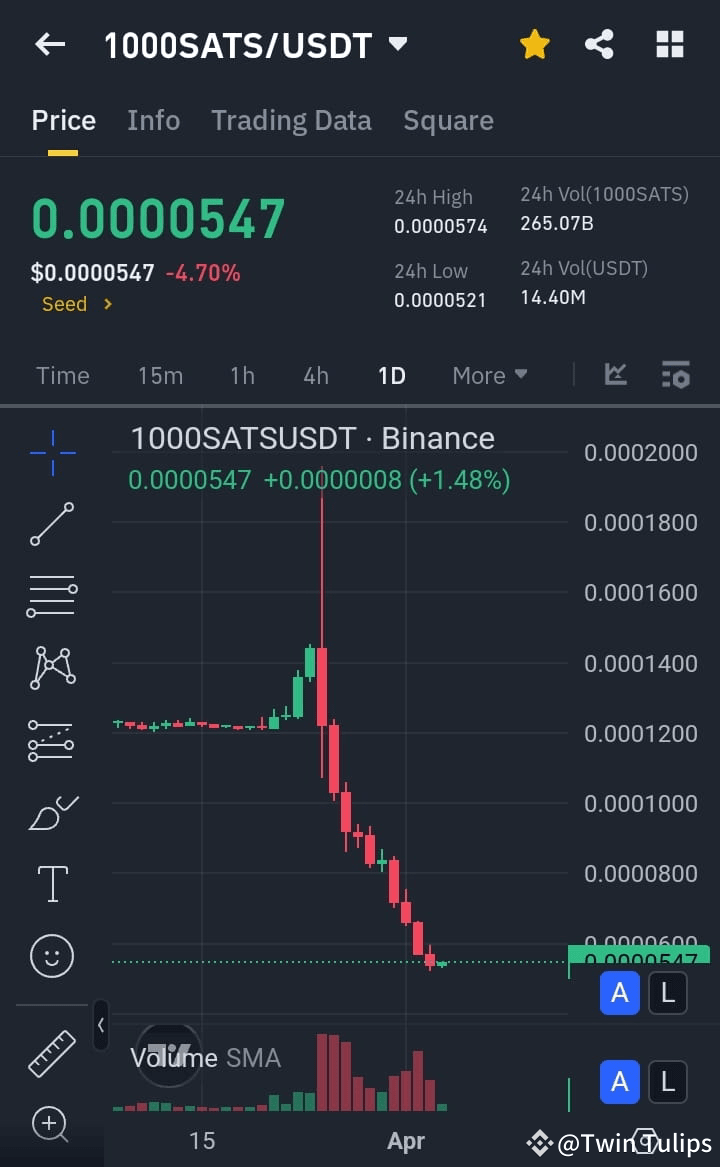Select the trend line drawing tool
Screen dimensions: 720x1167
[x=51, y=524]
